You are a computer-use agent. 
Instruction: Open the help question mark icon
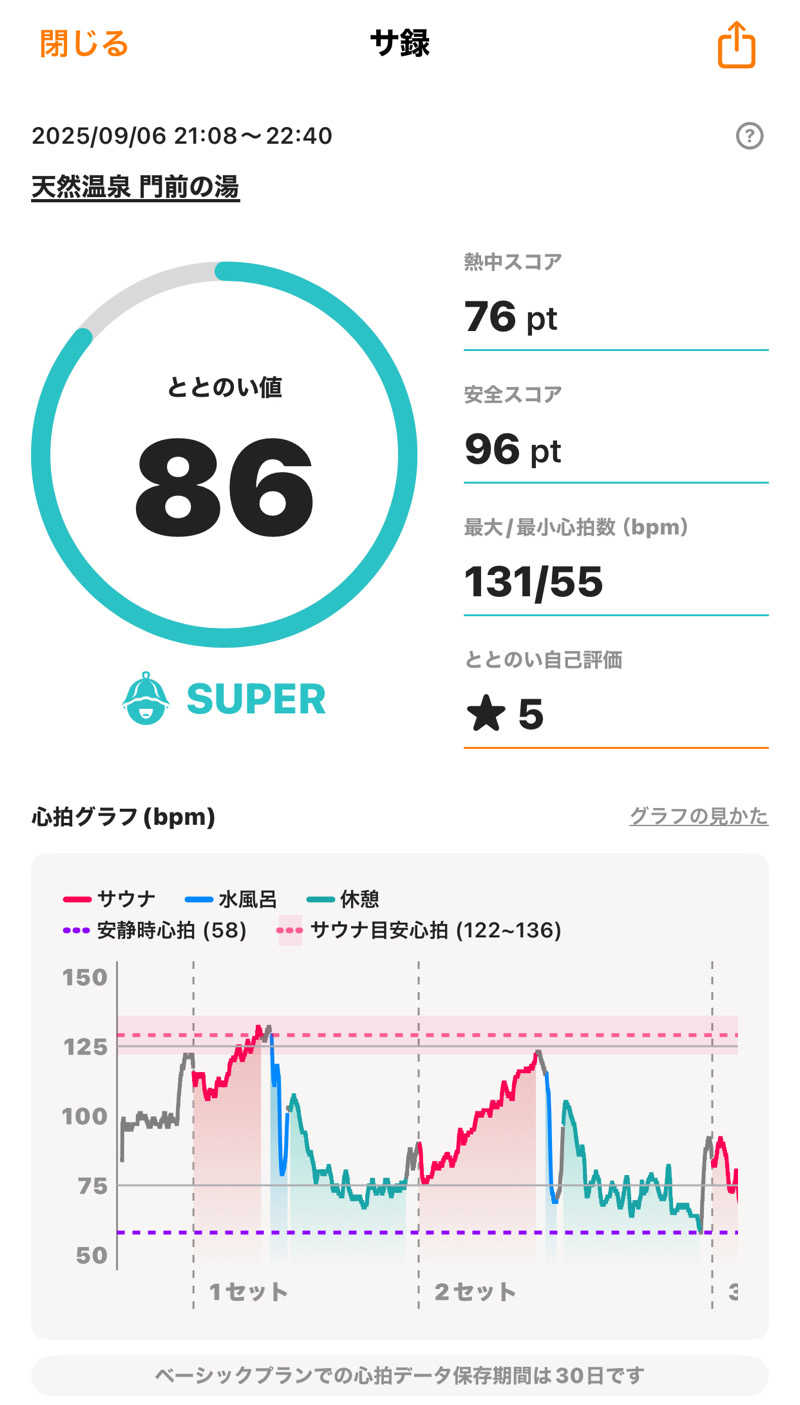pyautogui.click(x=749, y=136)
